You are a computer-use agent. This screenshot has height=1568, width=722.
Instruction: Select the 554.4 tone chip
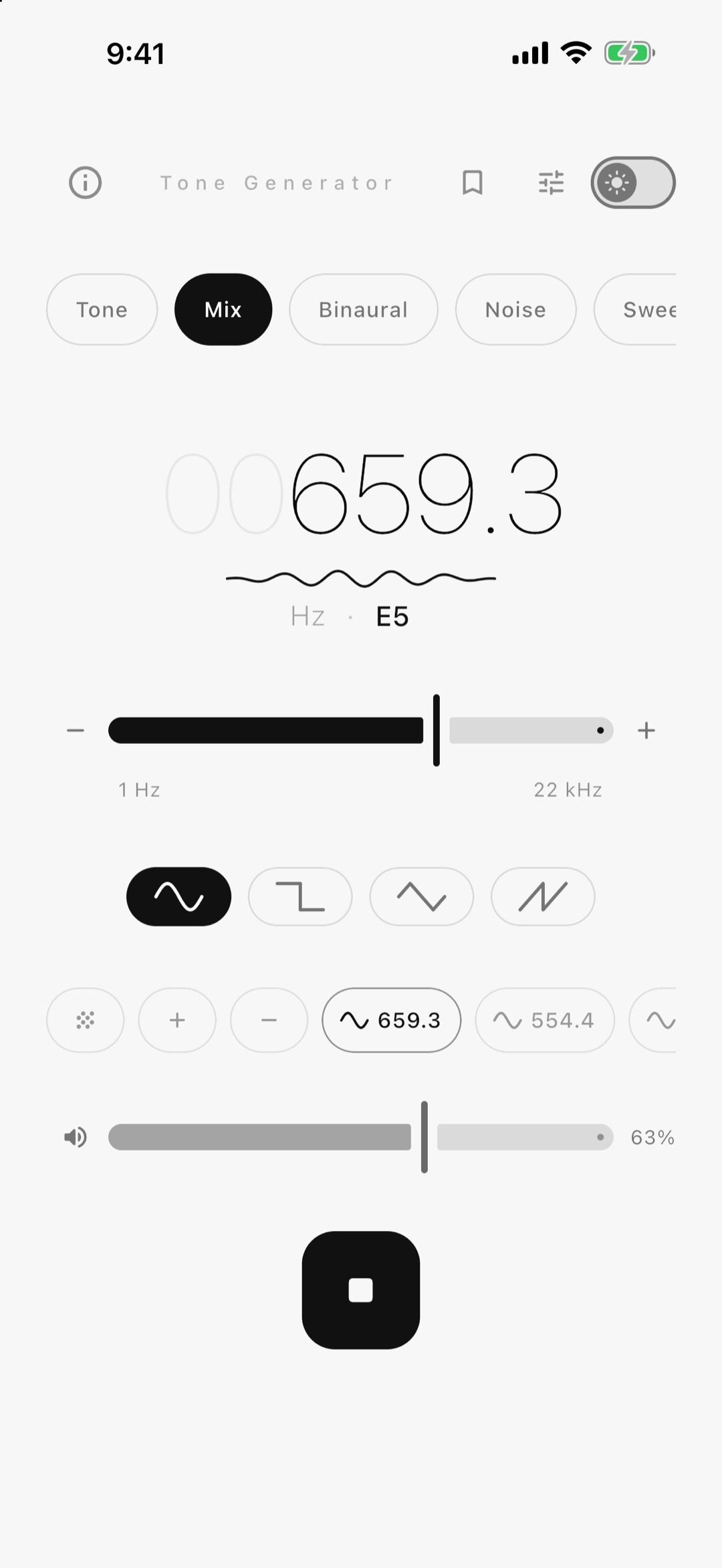pyautogui.click(x=545, y=1020)
